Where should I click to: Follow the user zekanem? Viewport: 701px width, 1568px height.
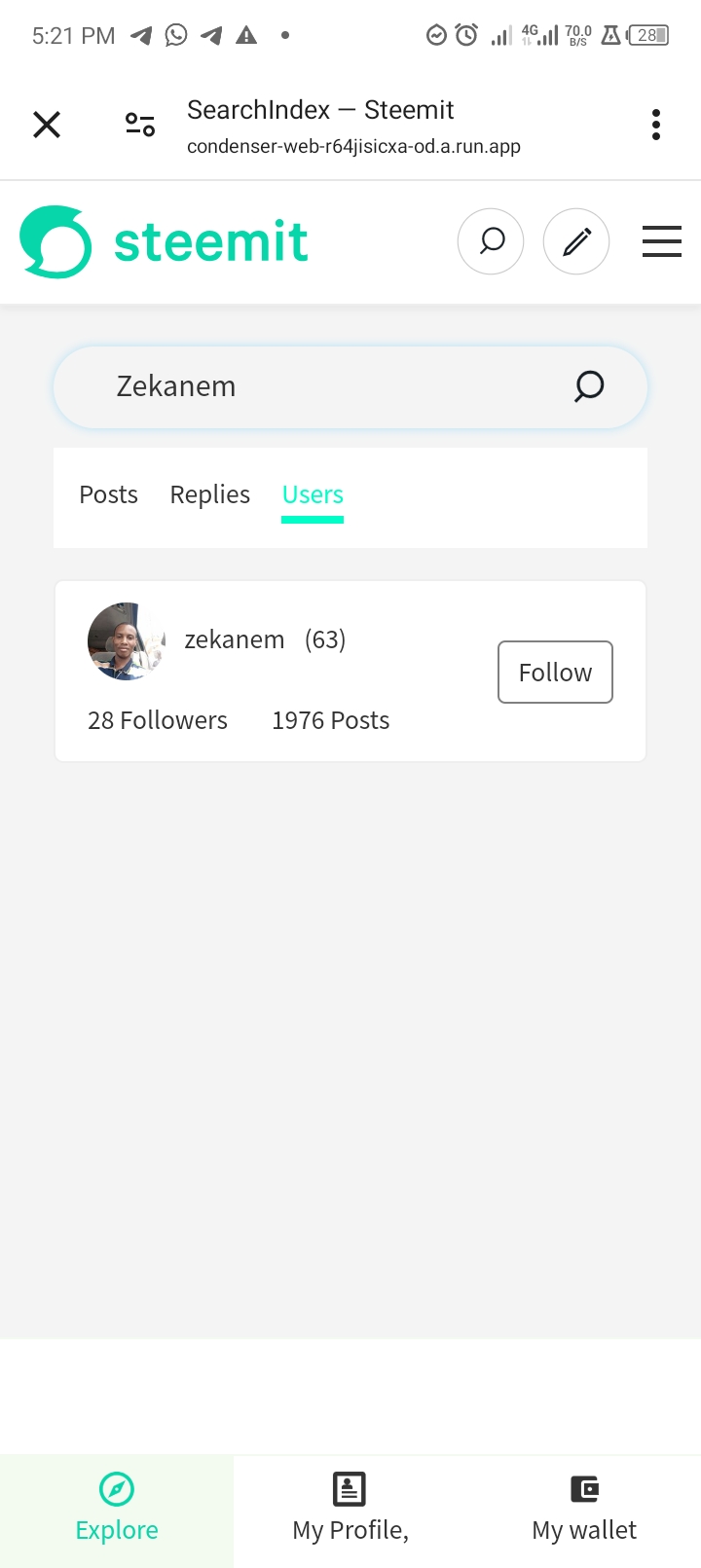coord(555,672)
